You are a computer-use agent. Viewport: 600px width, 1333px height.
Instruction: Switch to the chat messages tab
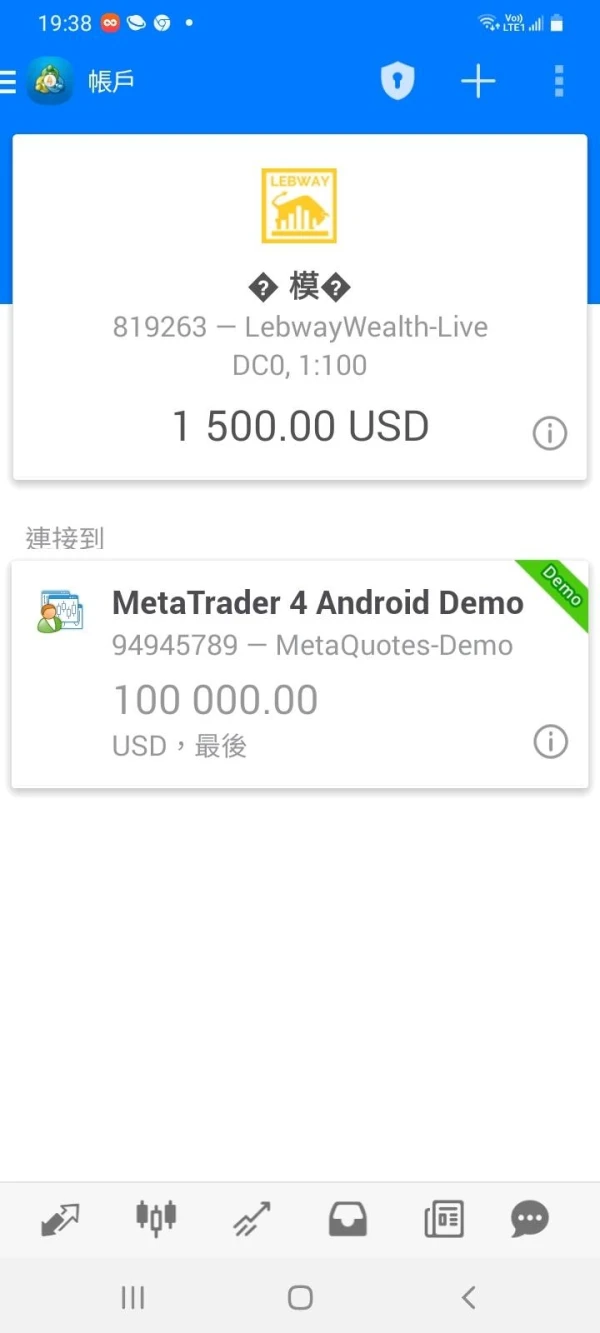tap(529, 1219)
